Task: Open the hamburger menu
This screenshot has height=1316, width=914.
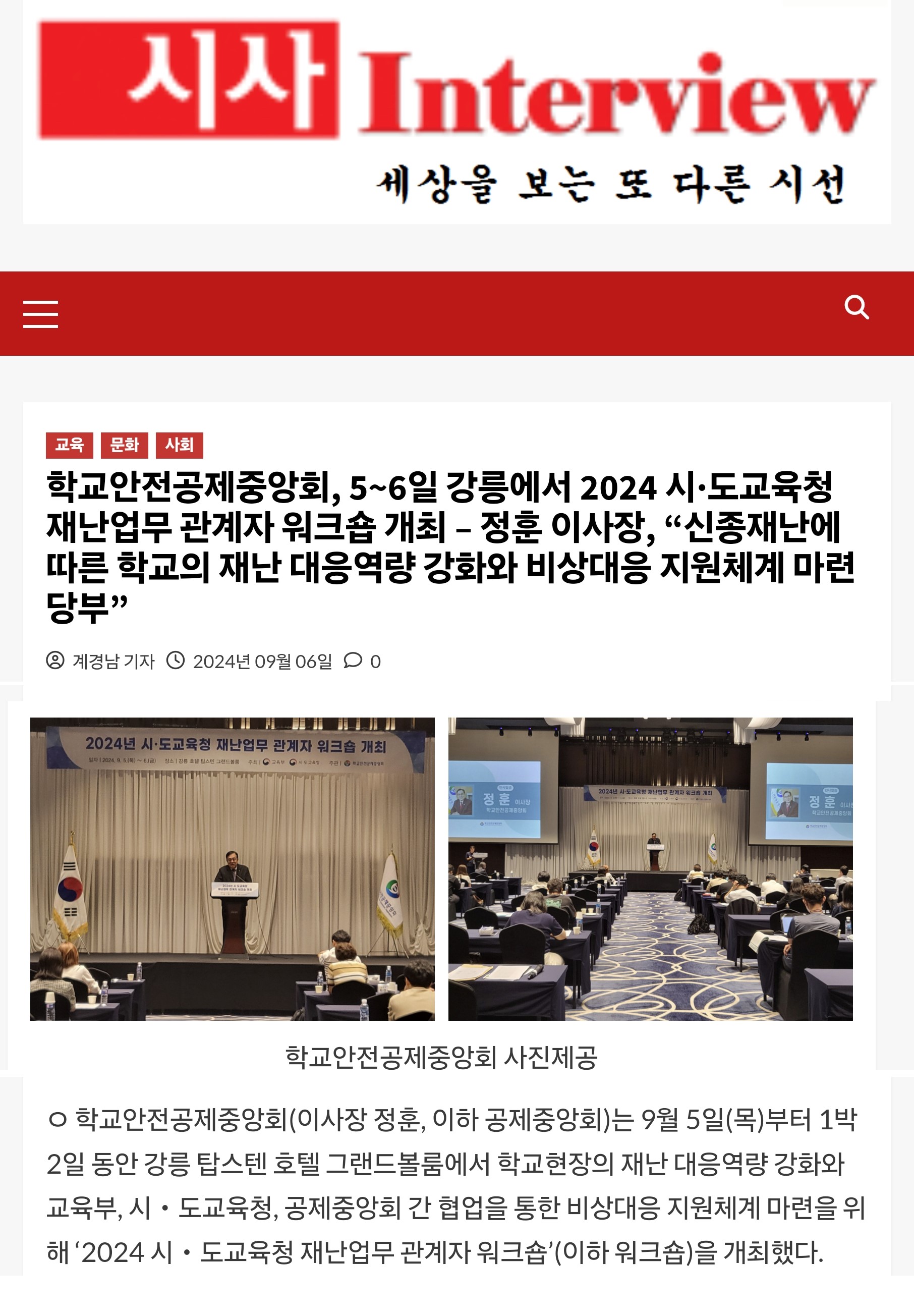Action: coord(40,314)
